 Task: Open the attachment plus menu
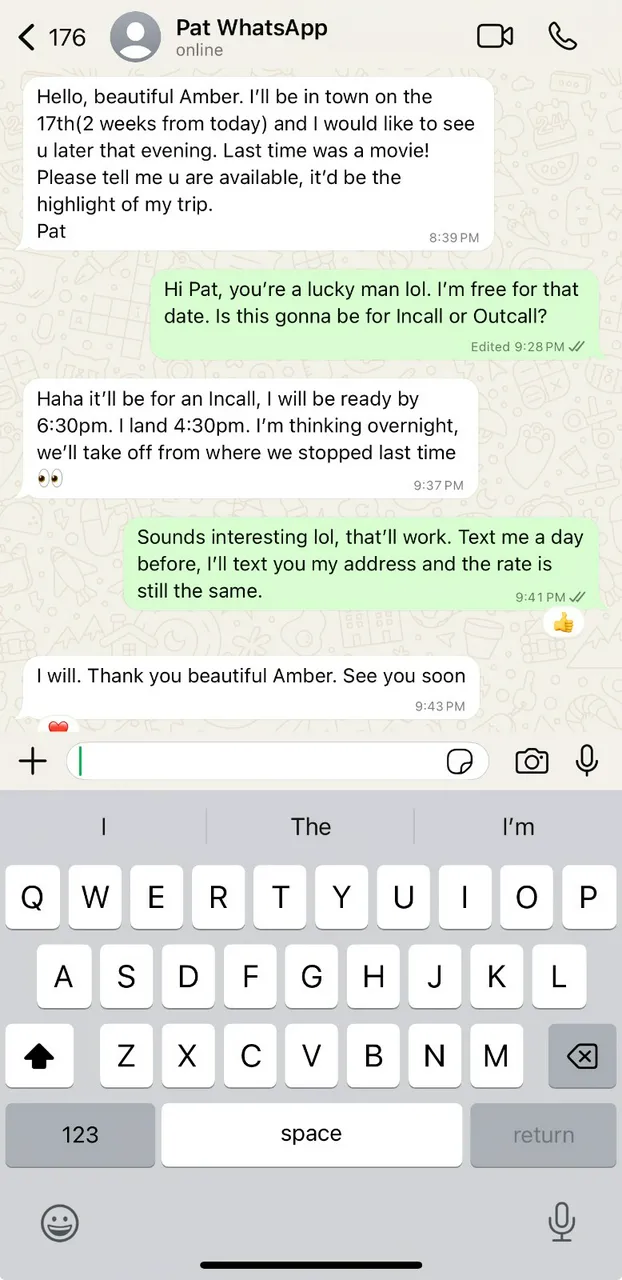pos(33,762)
